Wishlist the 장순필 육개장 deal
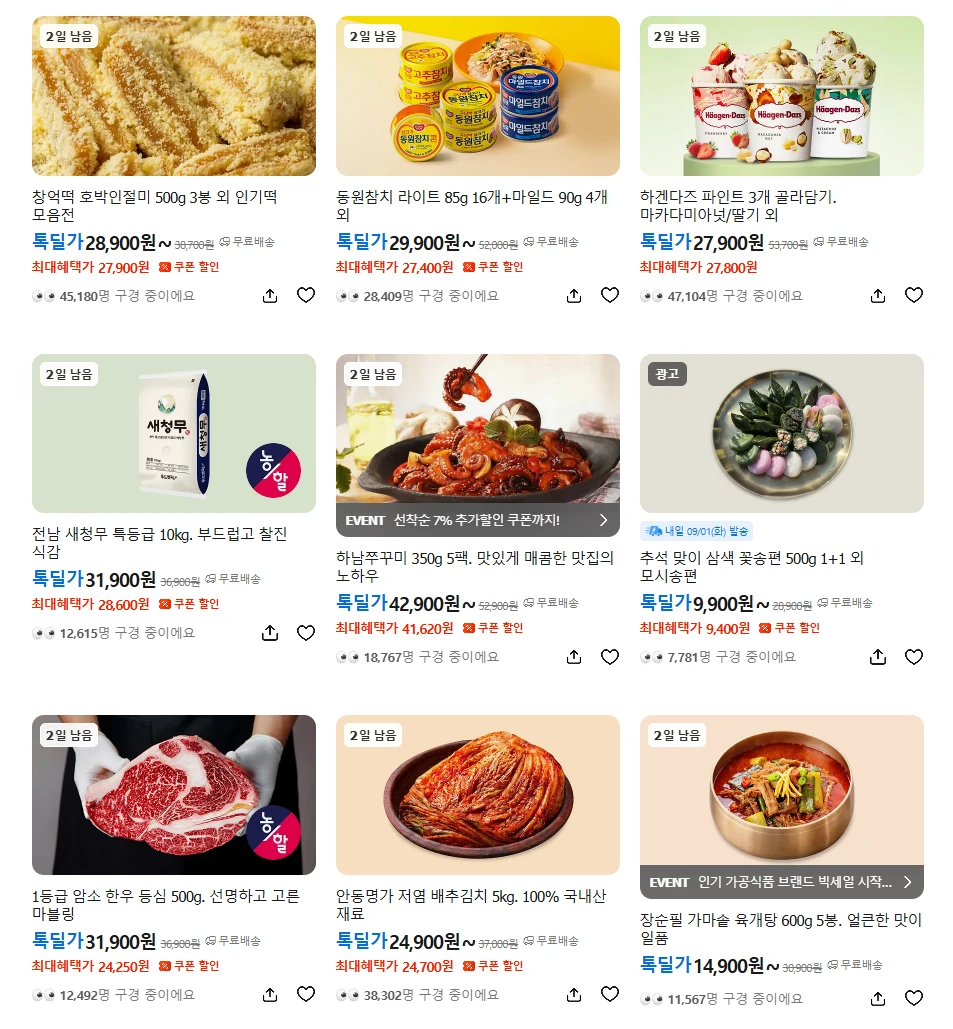Viewport: 953px width, 1029px height. 914,998
